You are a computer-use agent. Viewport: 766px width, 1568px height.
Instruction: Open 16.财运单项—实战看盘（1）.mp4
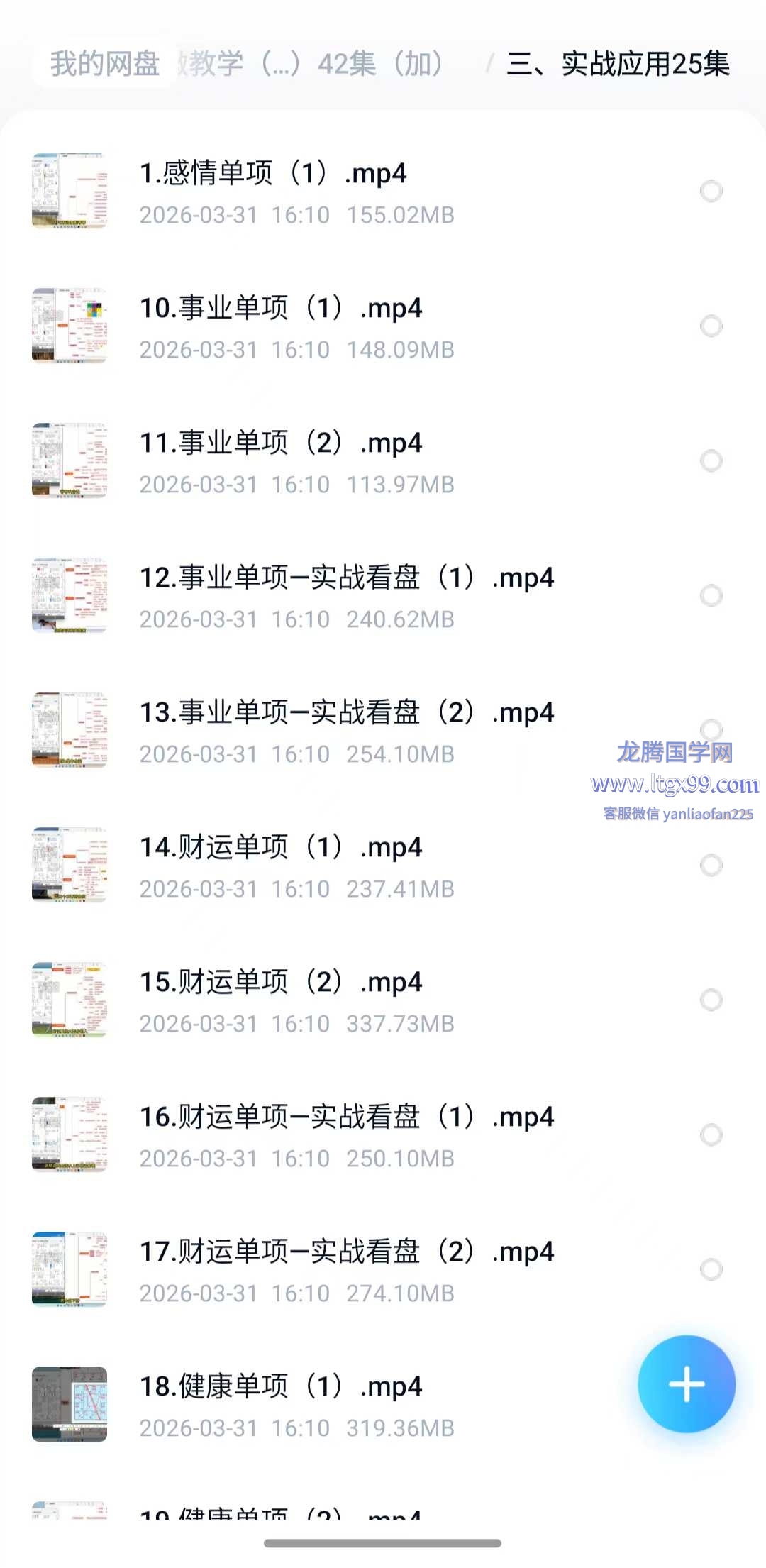(346, 1117)
